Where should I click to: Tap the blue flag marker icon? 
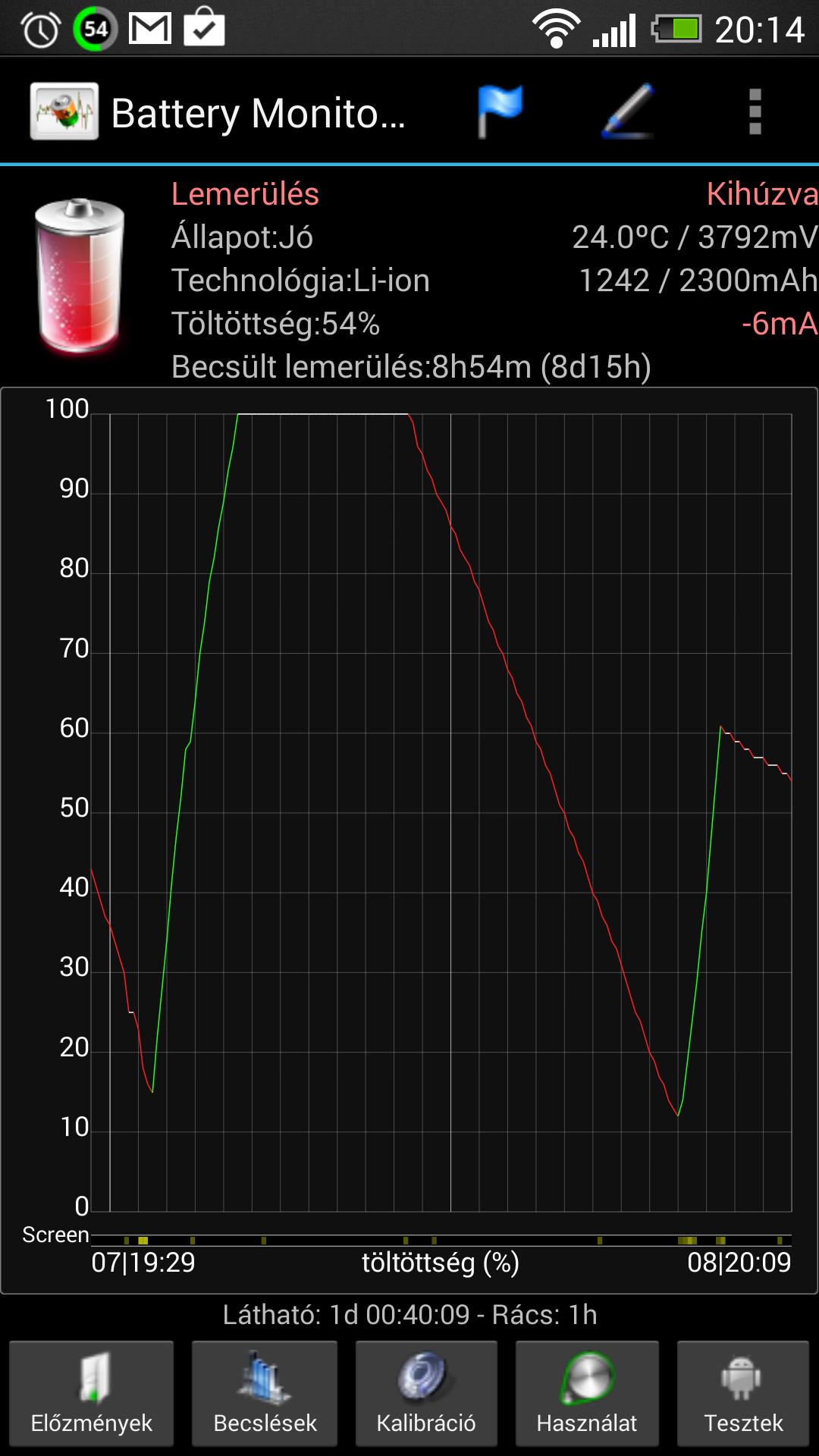500,111
